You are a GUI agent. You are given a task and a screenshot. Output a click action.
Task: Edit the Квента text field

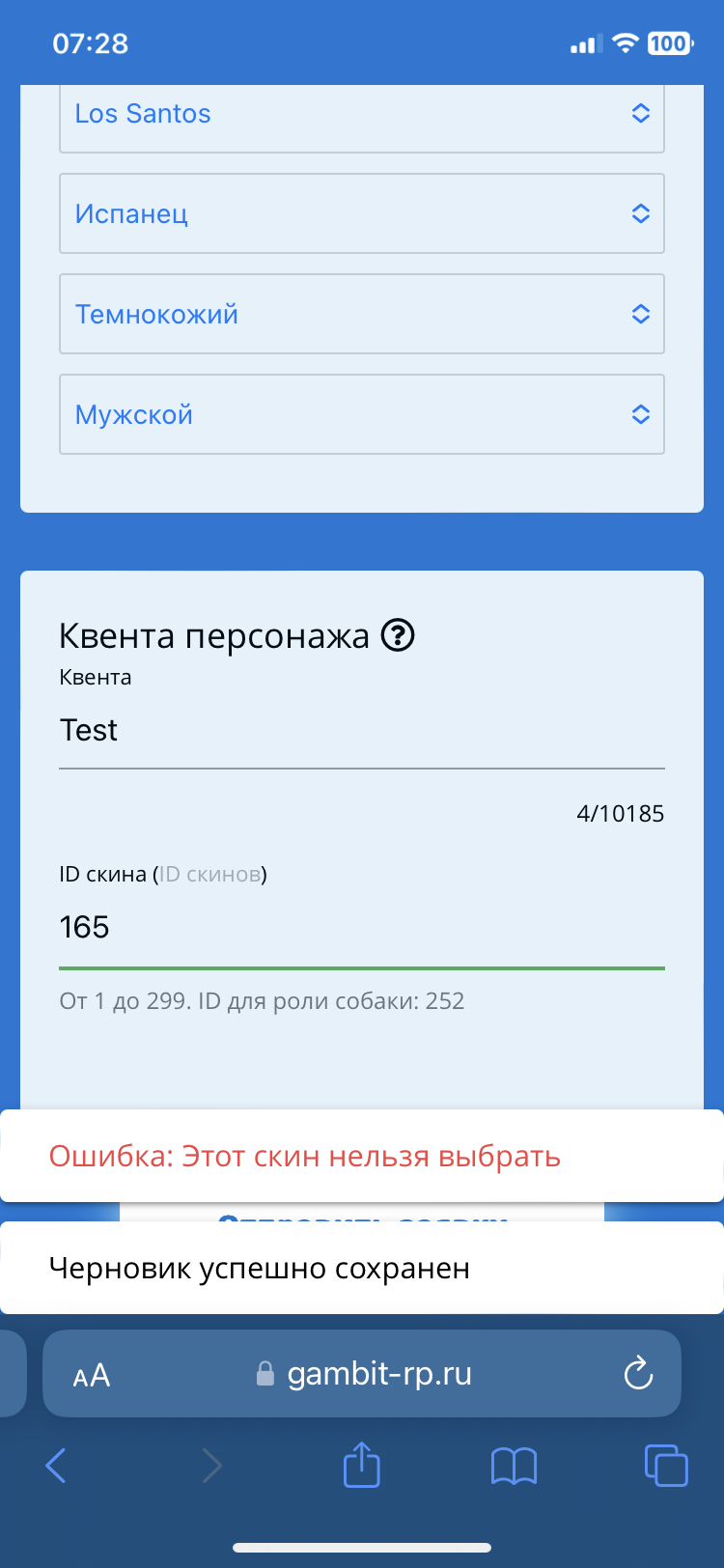(361, 731)
